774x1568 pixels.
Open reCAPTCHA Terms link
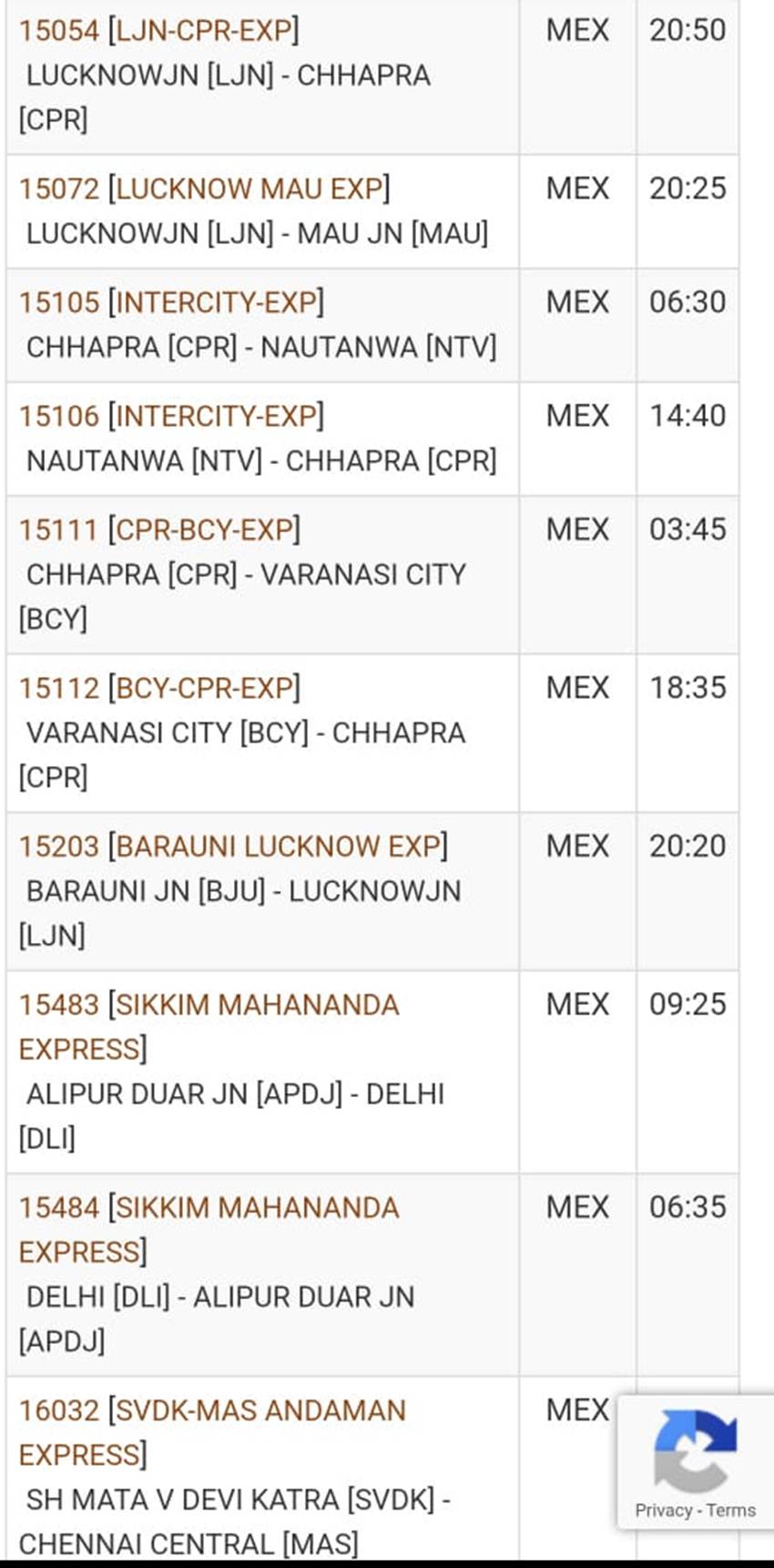click(x=731, y=1511)
